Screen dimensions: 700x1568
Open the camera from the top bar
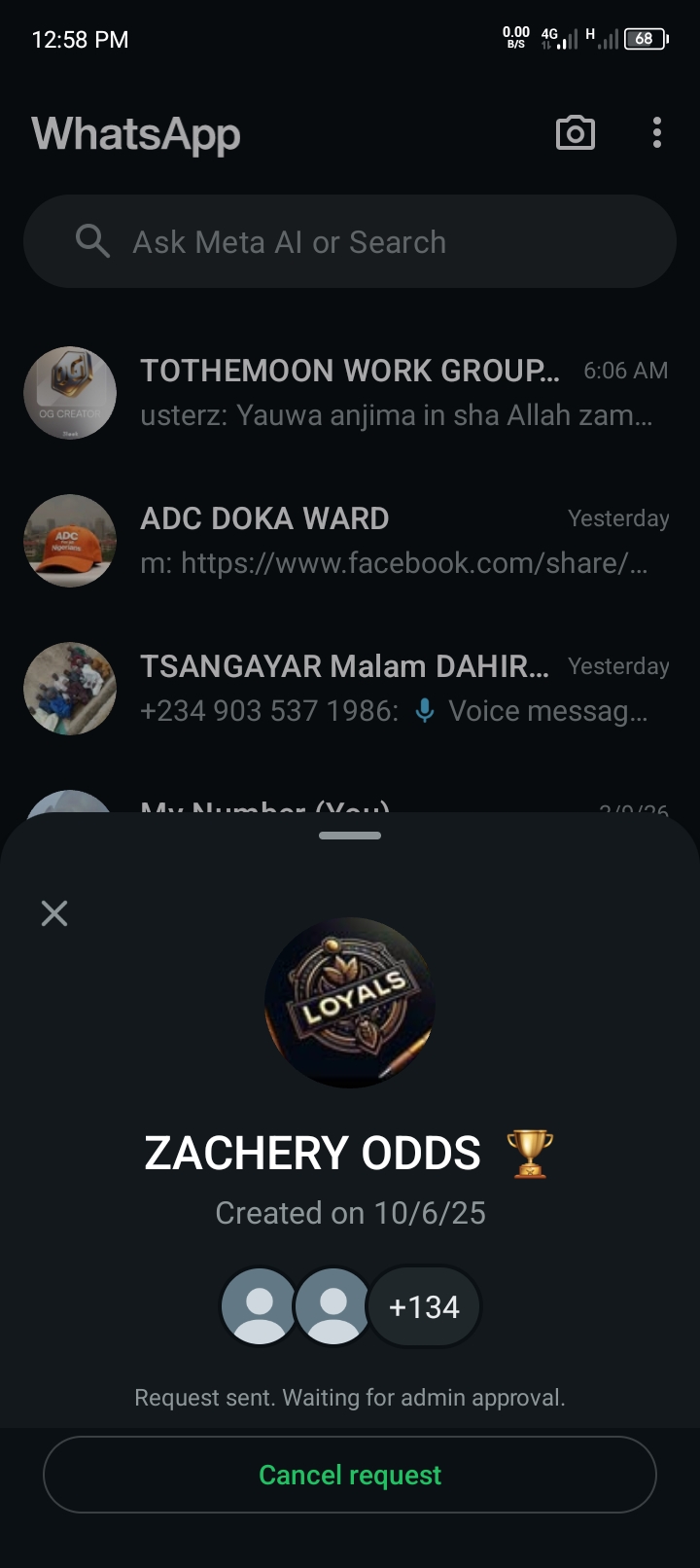point(575,133)
